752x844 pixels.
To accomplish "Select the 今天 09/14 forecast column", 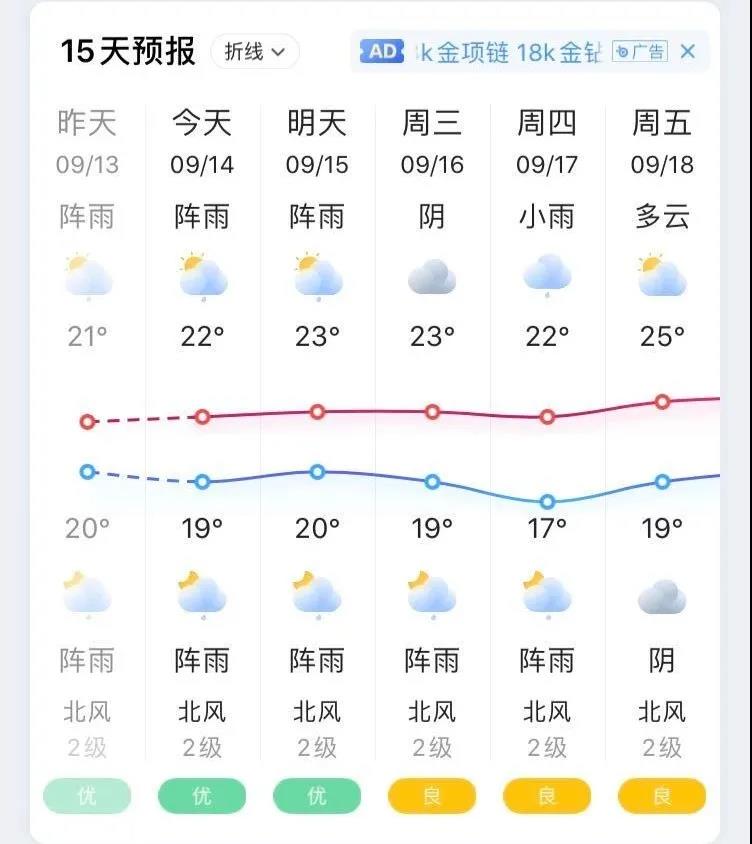I will pos(202,142).
